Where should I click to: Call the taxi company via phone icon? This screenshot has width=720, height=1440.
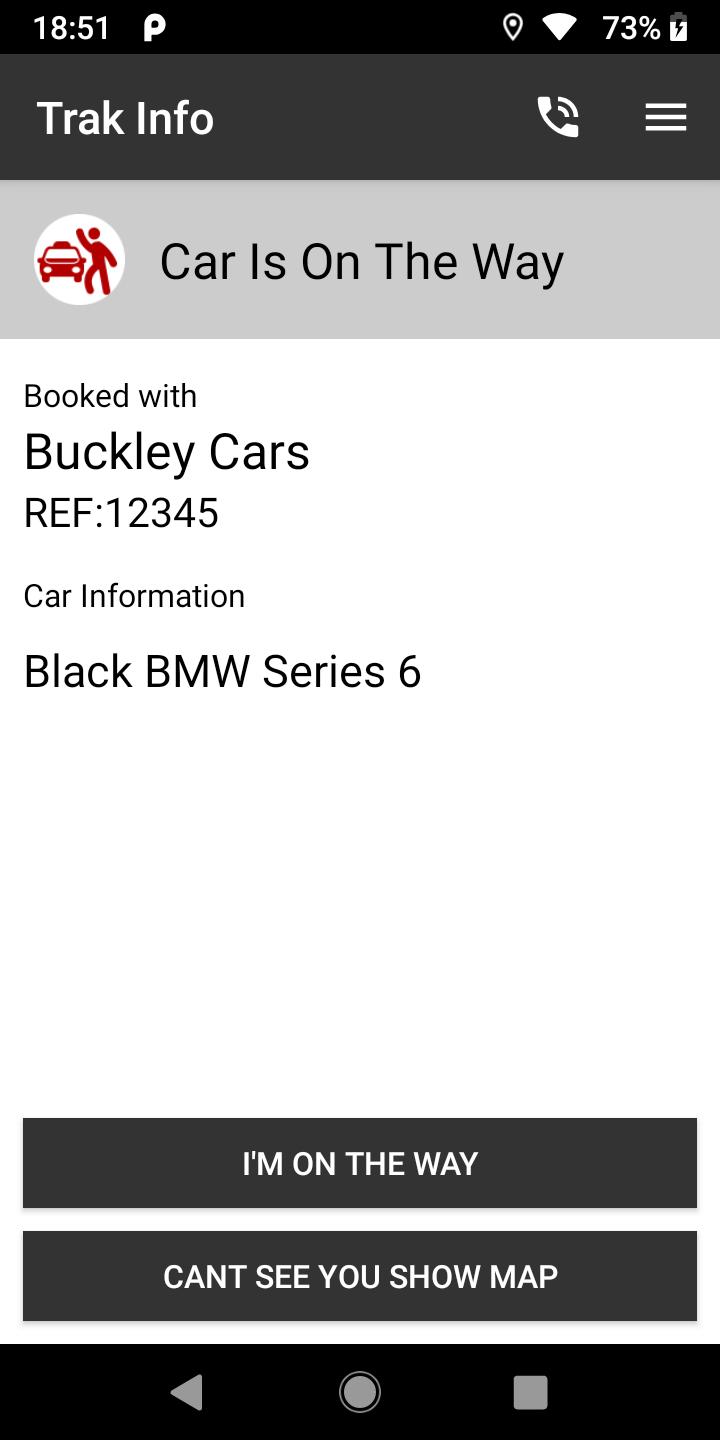point(558,118)
